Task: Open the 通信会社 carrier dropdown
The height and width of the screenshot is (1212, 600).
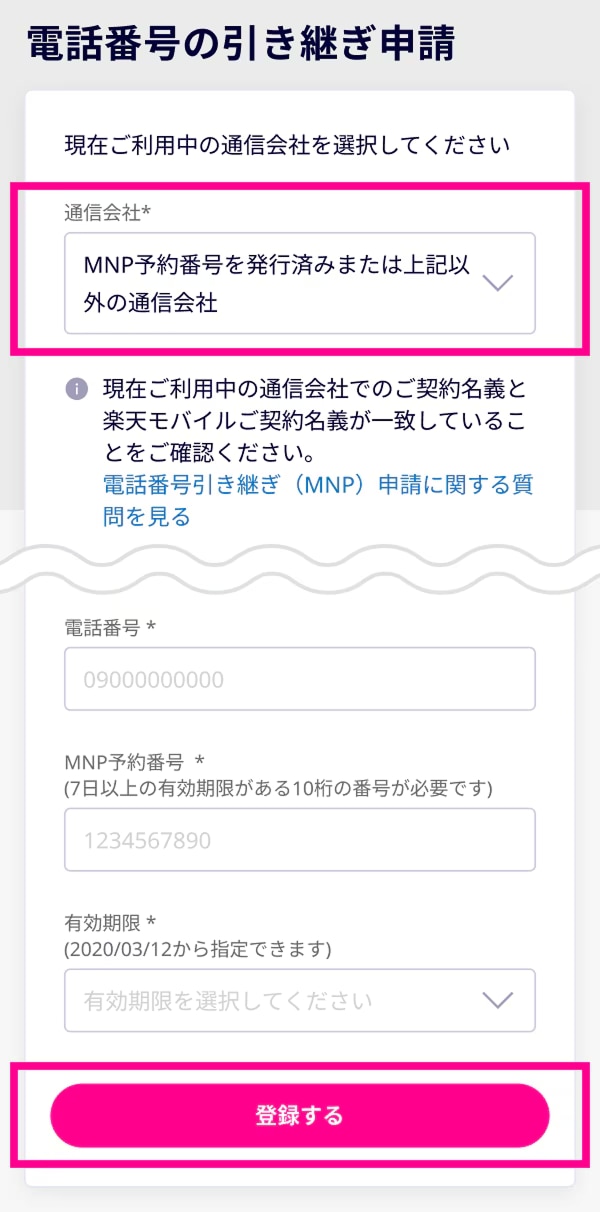Action: (x=299, y=283)
